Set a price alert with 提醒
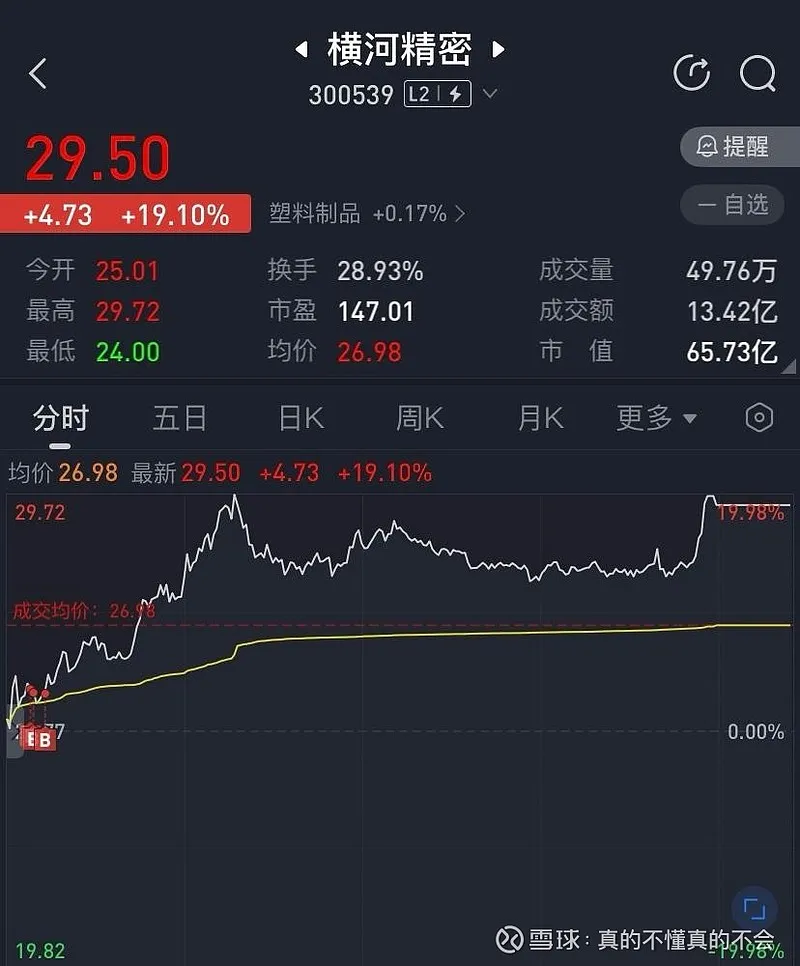Screen dimensions: 800x966 pyautogui.click(x=739, y=146)
